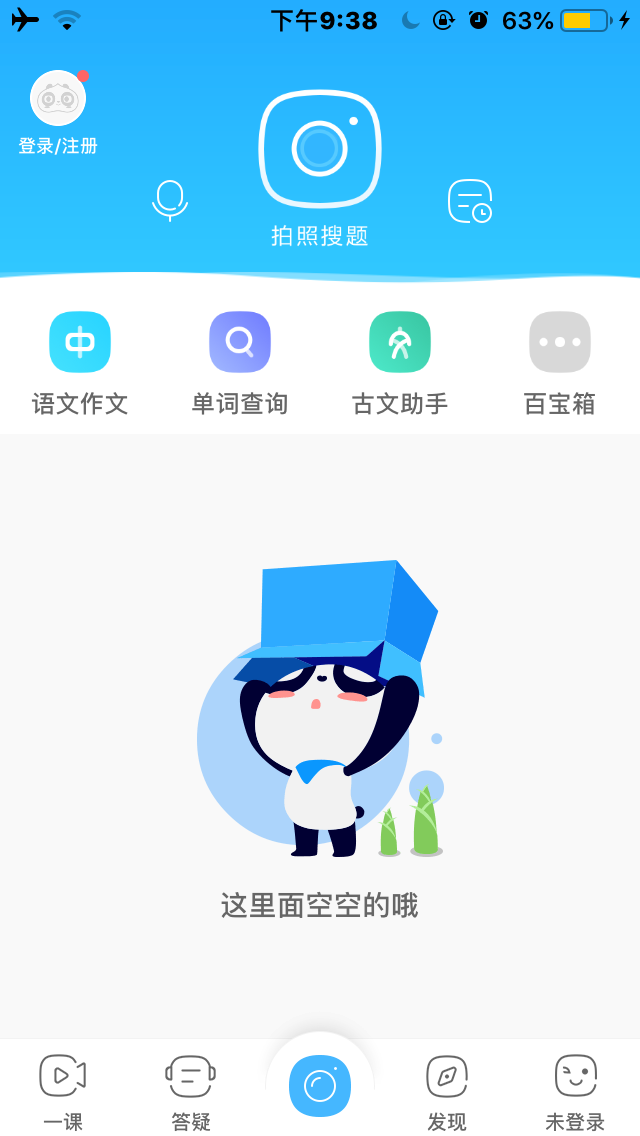This screenshot has width=640, height=1136.
Task: Switch to the 发现 tab
Action: point(447,1088)
